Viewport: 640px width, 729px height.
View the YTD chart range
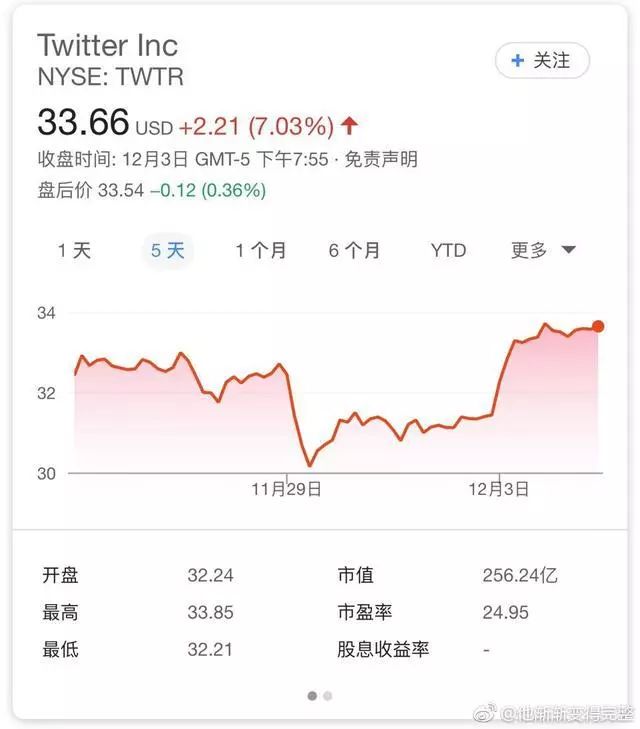(x=448, y=250)
